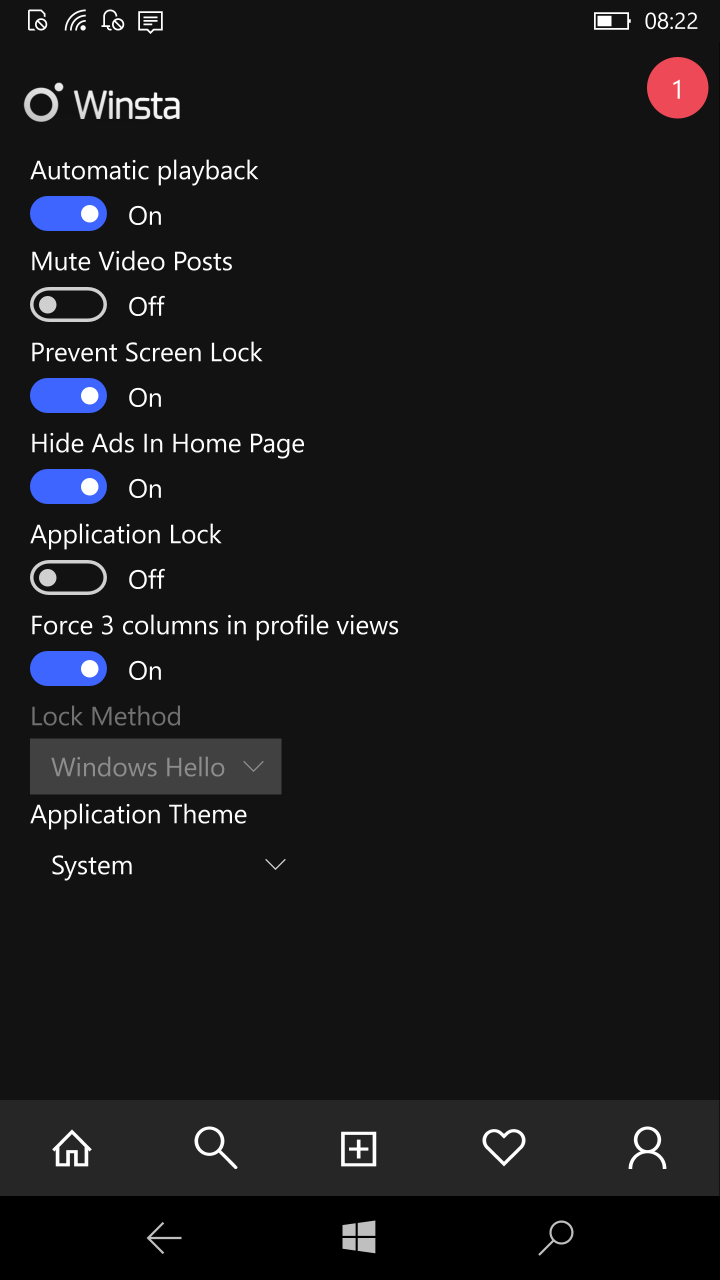Go to the Home tab
This screenshot has width=720, height=1280.
pyautogui.click(x=72, y=1148)
